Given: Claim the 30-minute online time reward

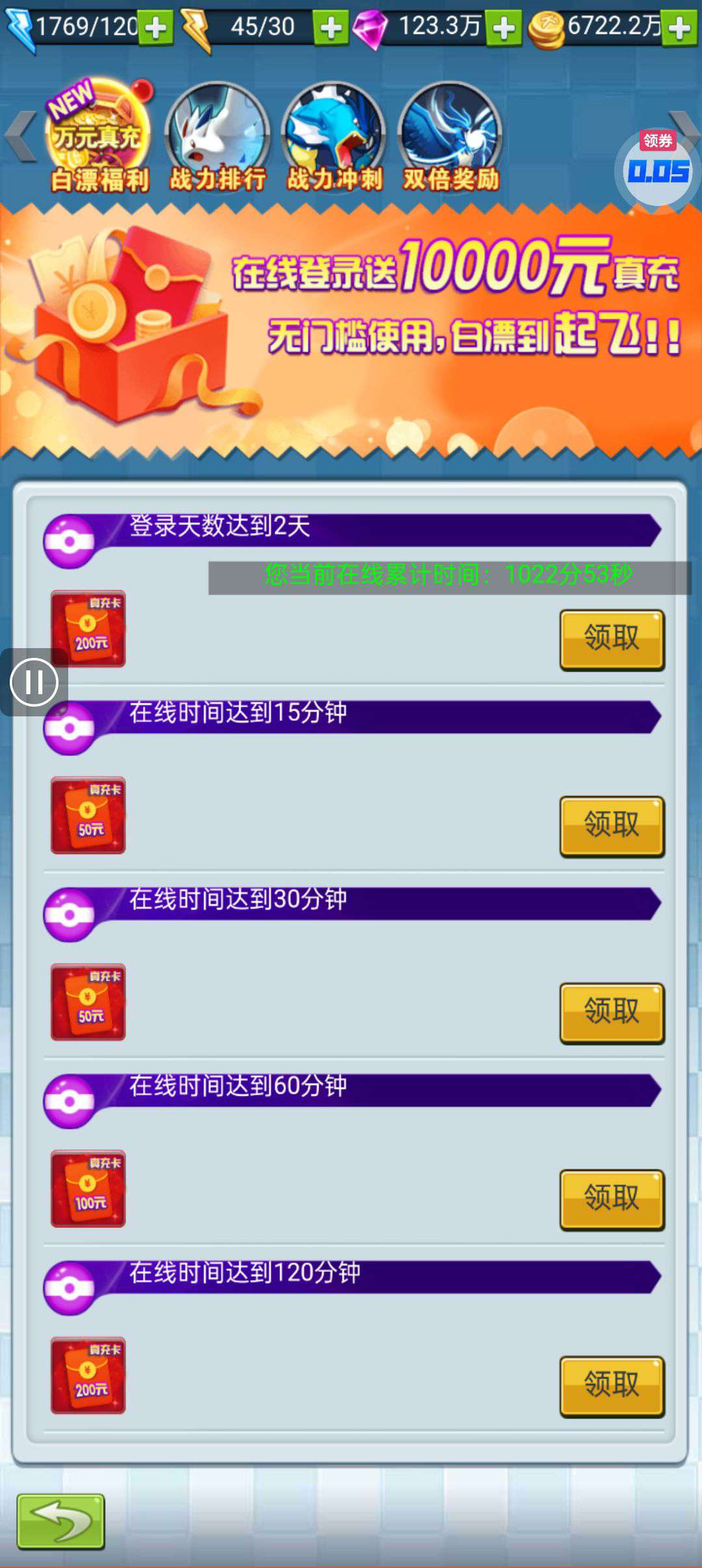Looking at the screenshot, I should click(612, 1013).
